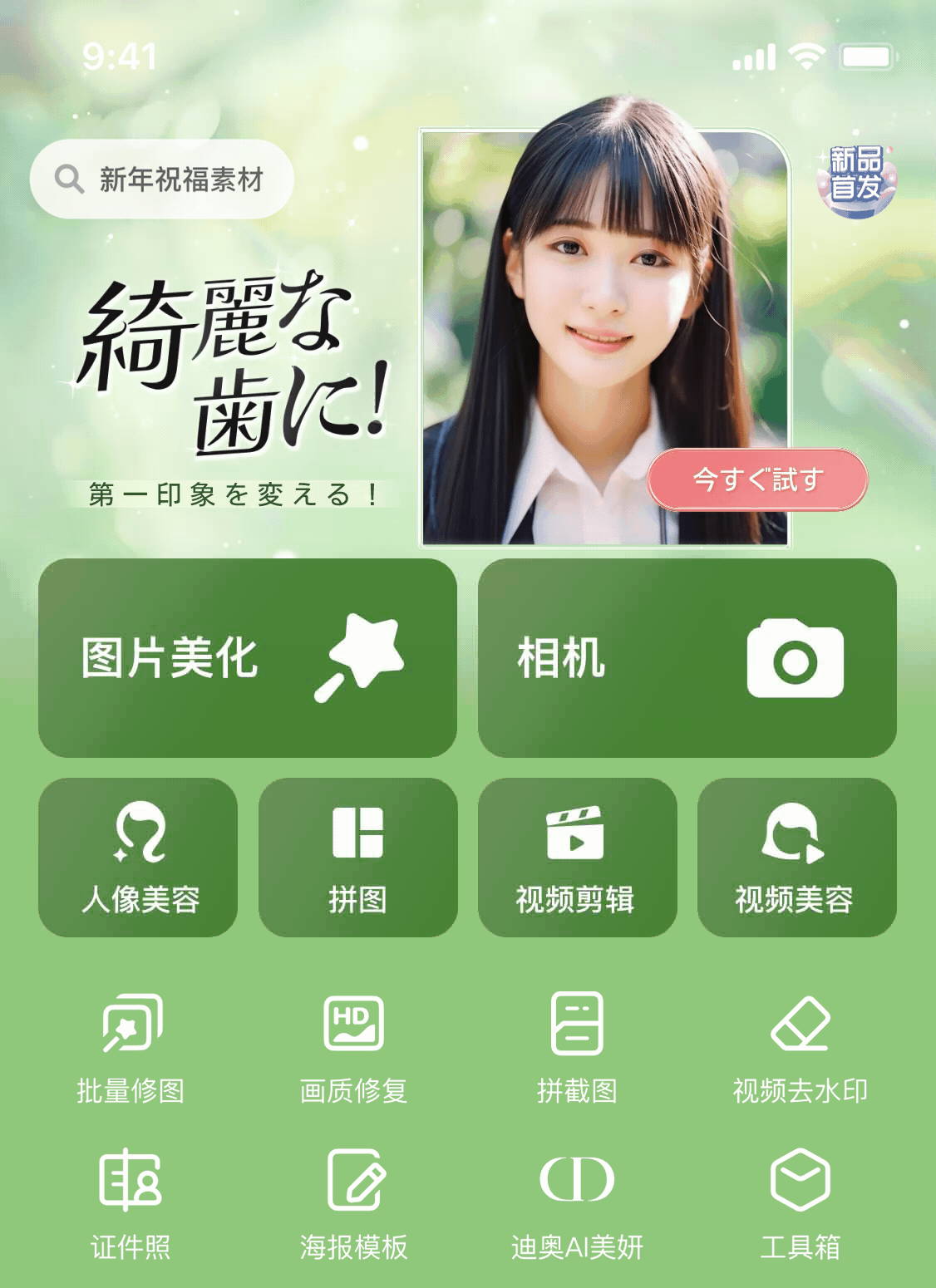The image size is (936, 1288).
Task: Open the 新年祝福素材 search box
Action: 162,179
